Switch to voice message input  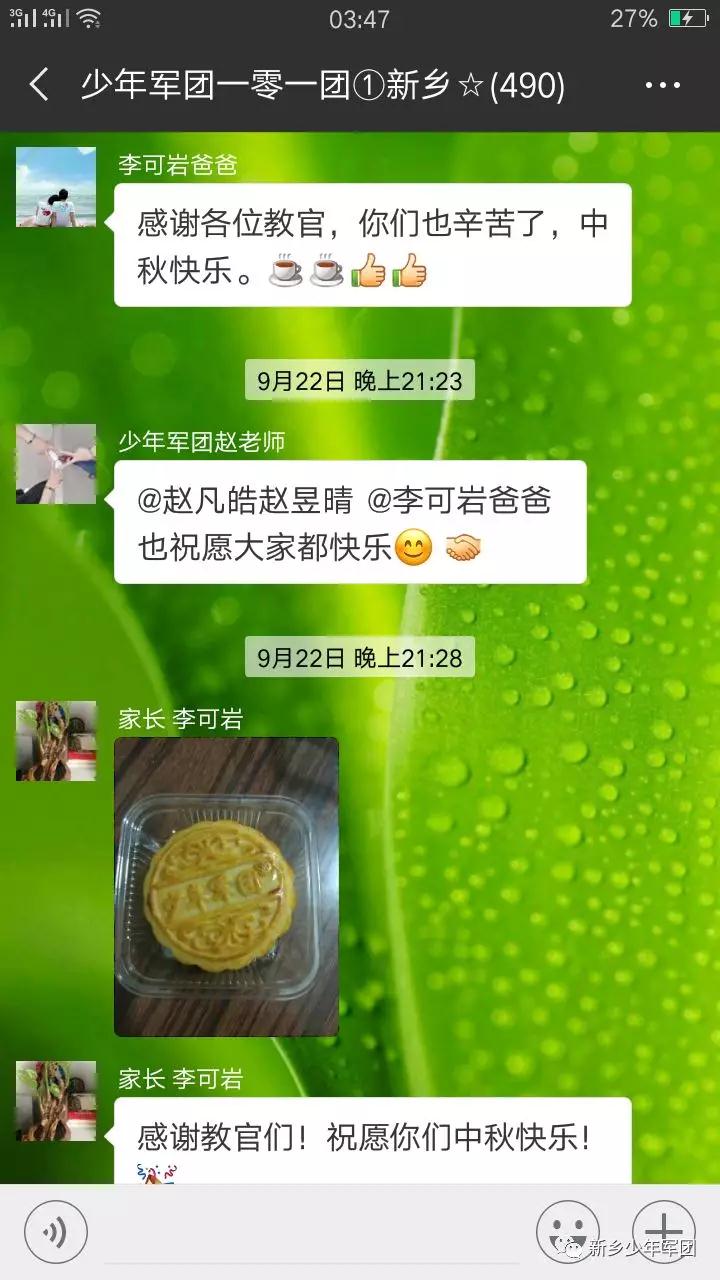tap(56, 1232)
